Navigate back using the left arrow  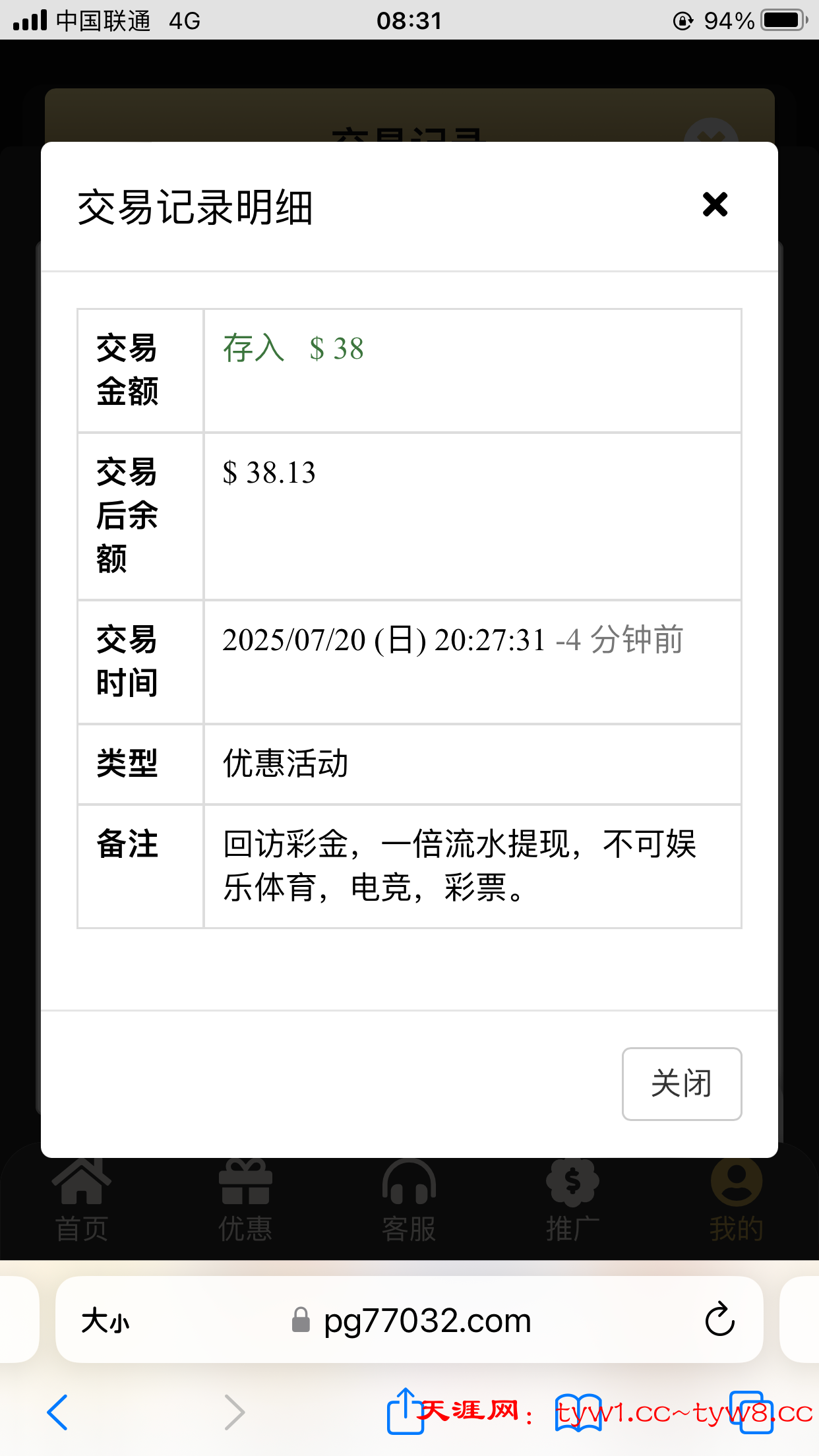[x=58, y=1411]
